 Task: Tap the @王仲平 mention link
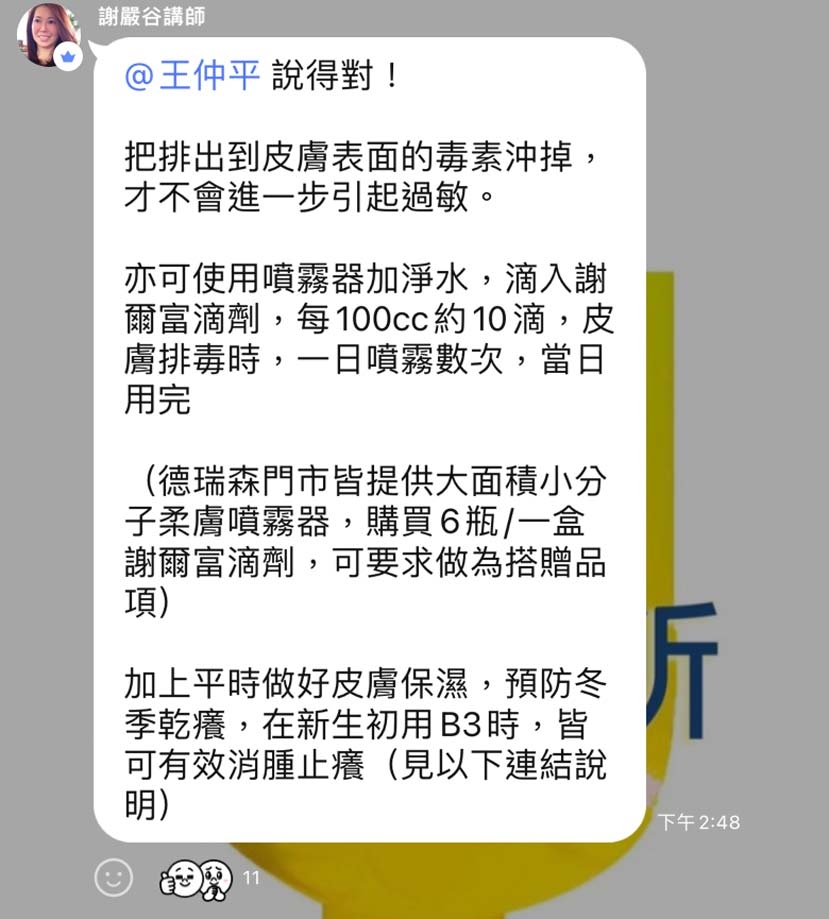[x=193, y=77]
